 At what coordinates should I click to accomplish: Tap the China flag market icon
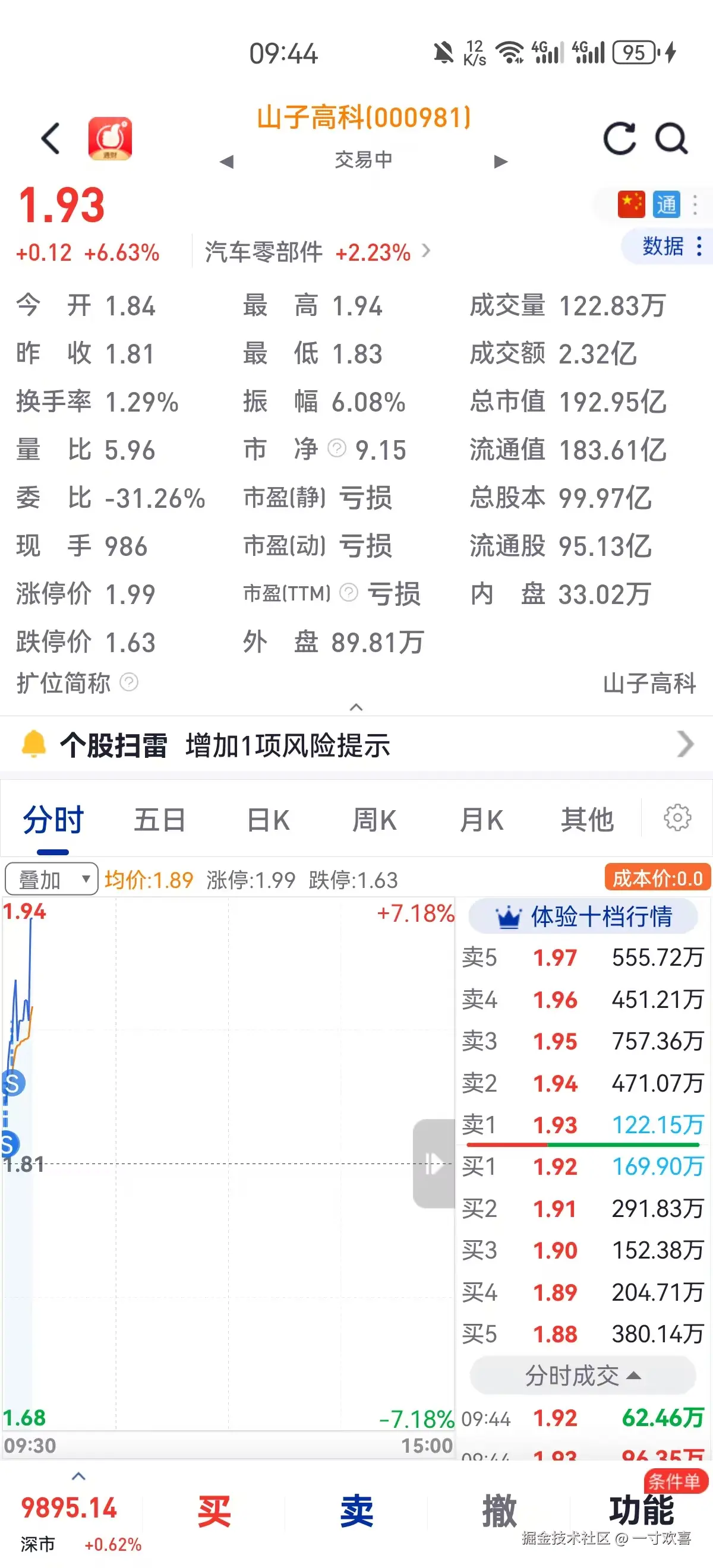point(632,204)
